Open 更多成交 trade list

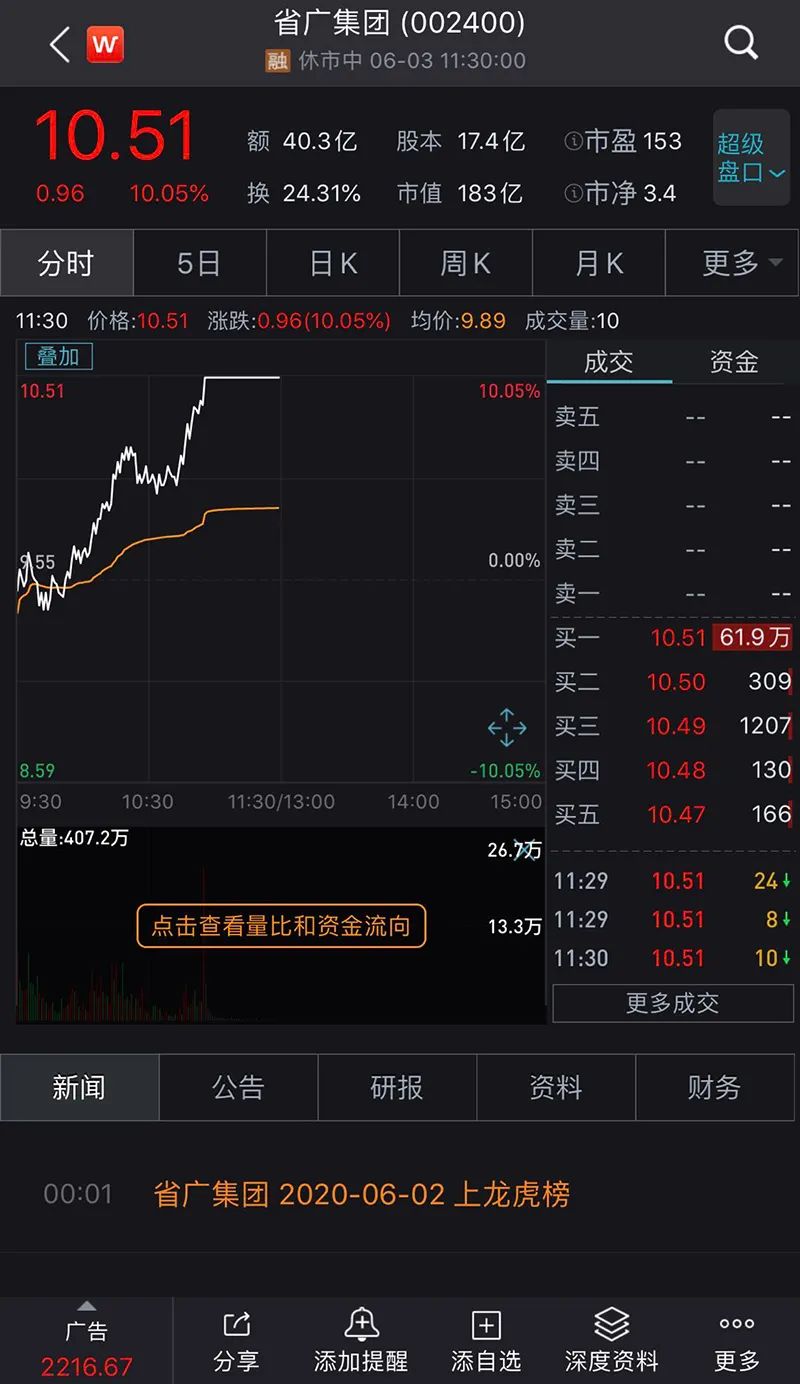[x=672, y=1003]
